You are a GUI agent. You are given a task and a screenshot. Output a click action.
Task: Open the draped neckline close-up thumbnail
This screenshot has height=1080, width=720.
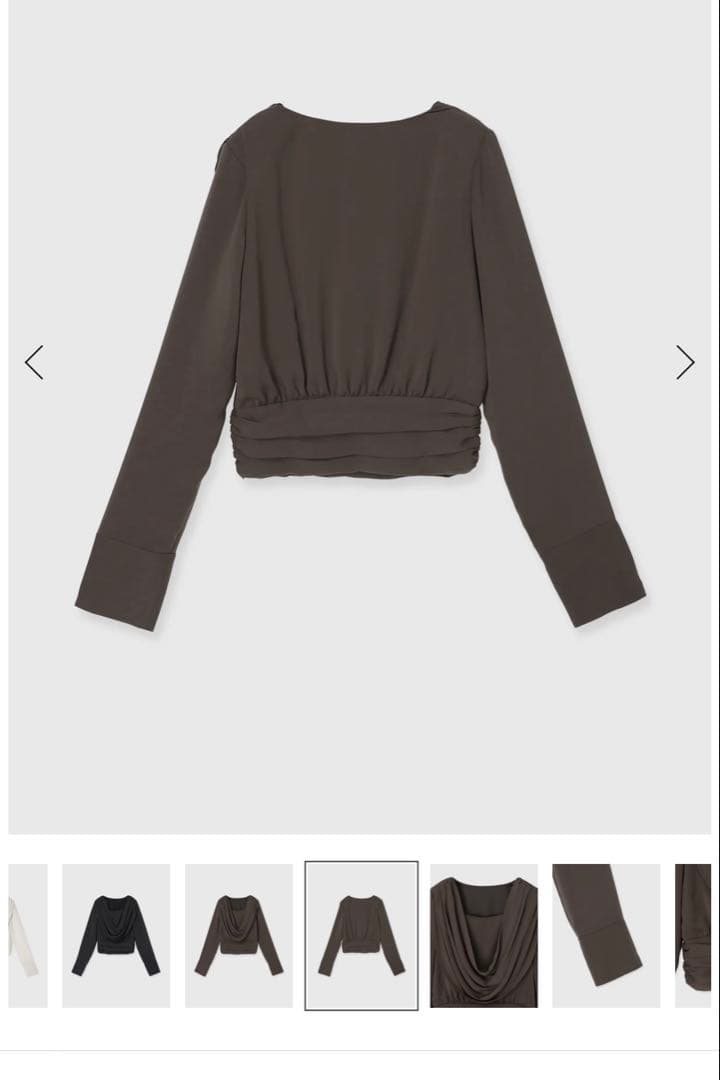[484, 935]
